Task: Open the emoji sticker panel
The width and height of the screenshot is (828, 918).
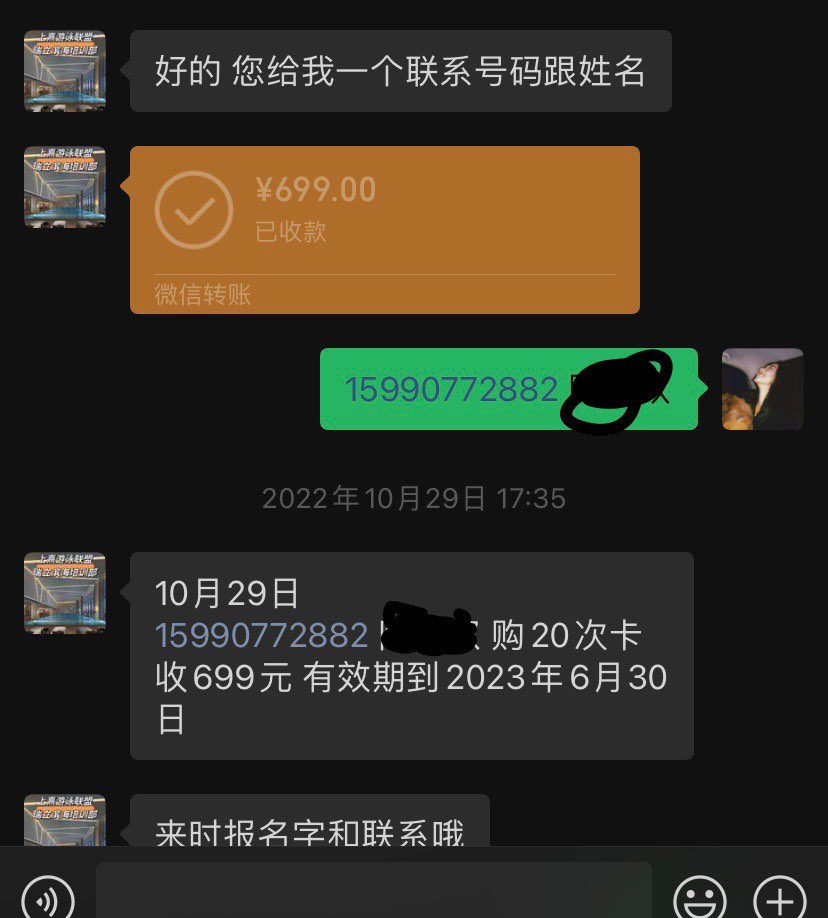Action: click(x=699, y=898)
